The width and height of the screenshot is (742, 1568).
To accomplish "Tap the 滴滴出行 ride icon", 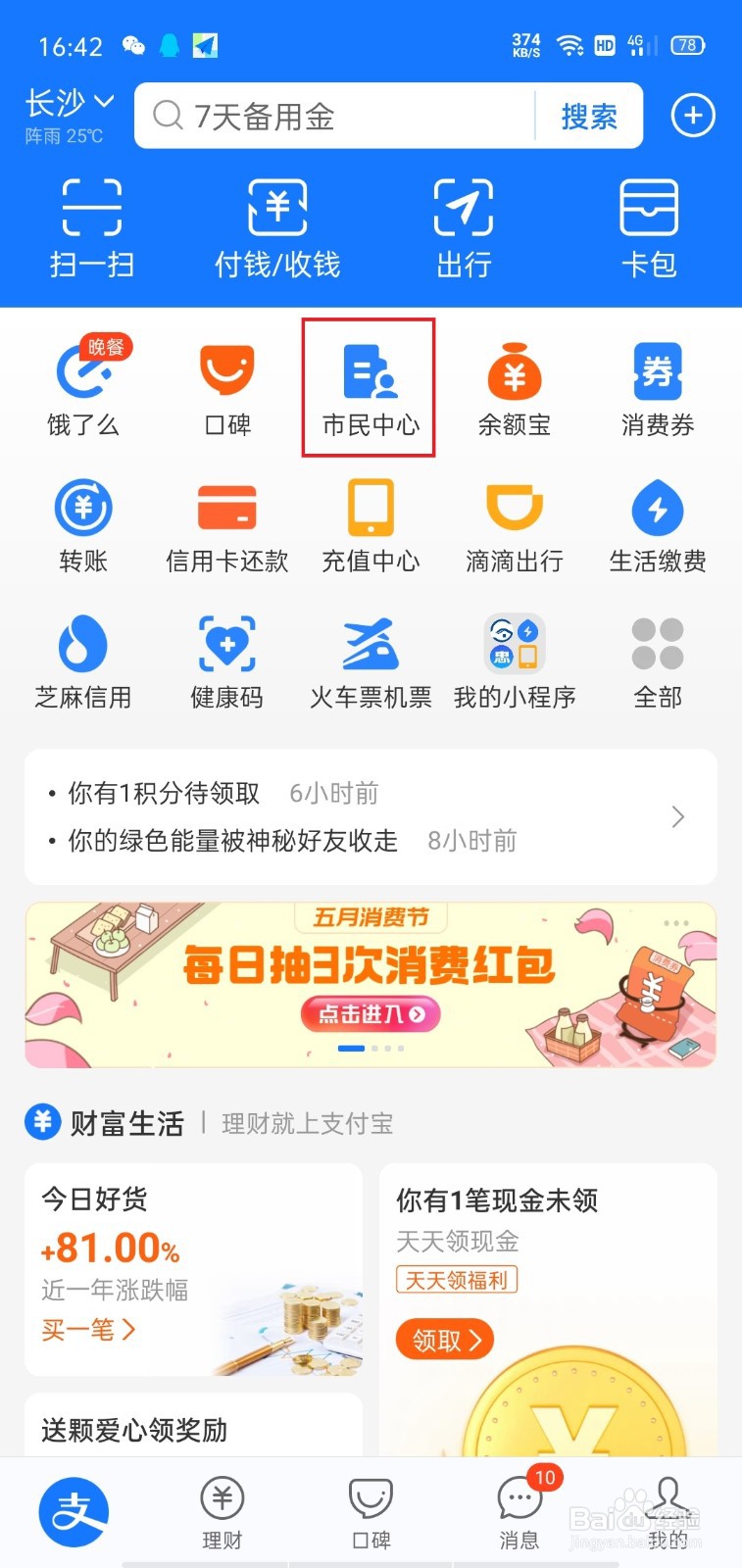I will 514,524.
